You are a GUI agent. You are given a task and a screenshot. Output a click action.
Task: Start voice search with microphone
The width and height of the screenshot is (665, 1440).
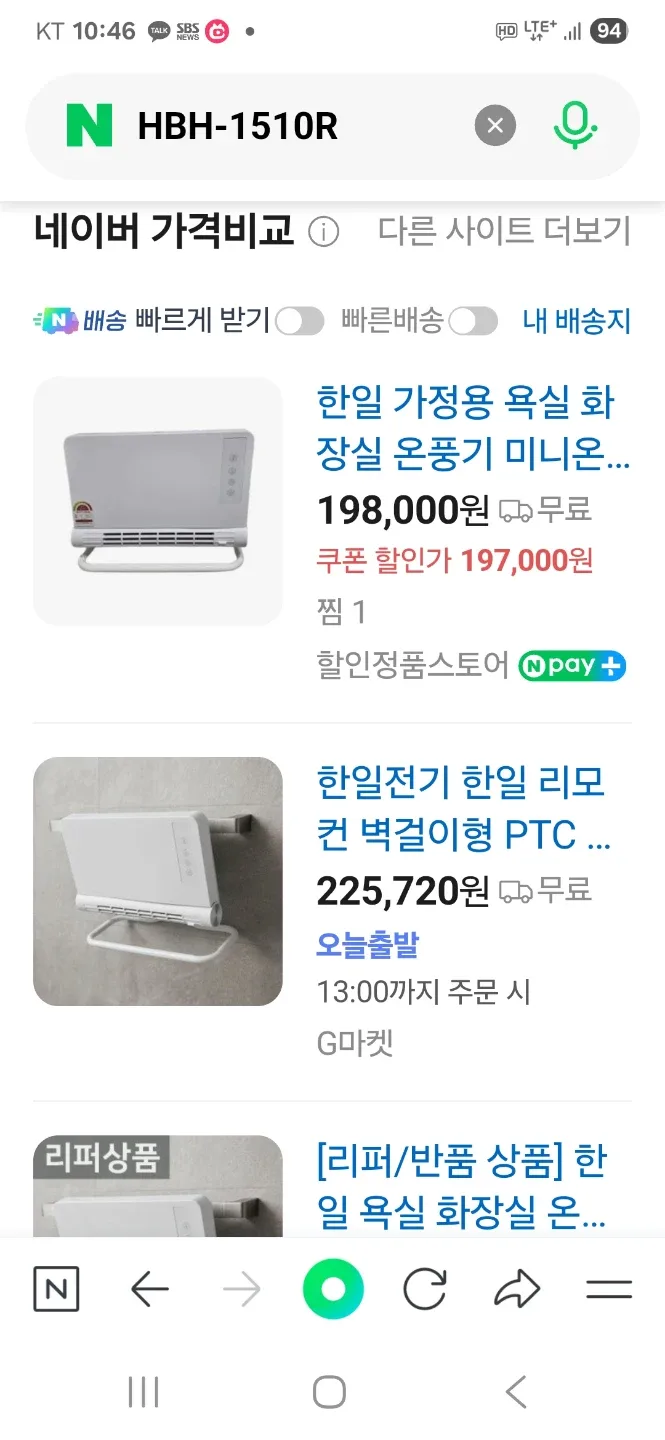[575, 127]
